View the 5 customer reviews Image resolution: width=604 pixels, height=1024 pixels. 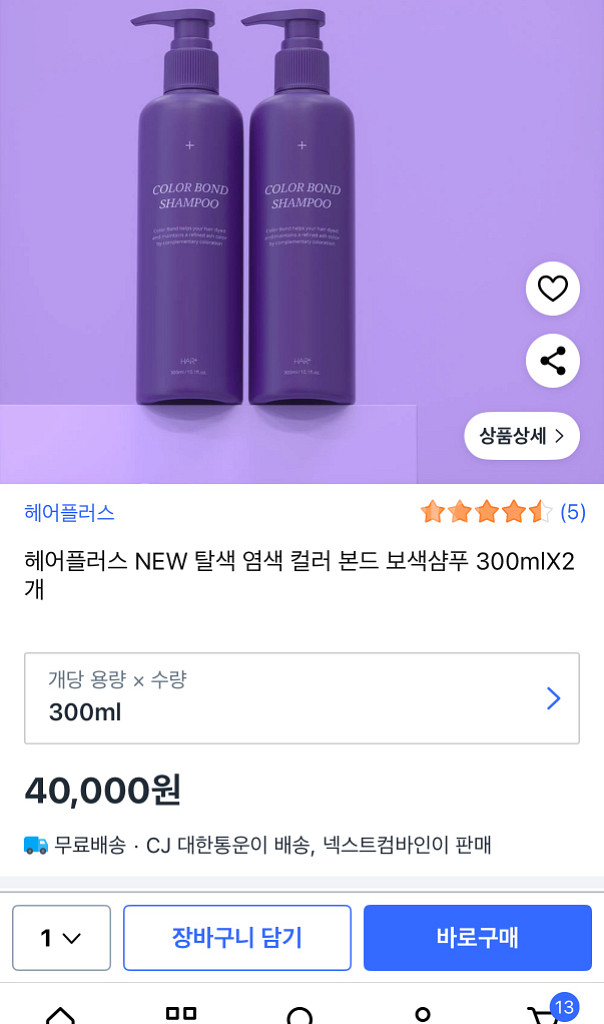[572, 513]
